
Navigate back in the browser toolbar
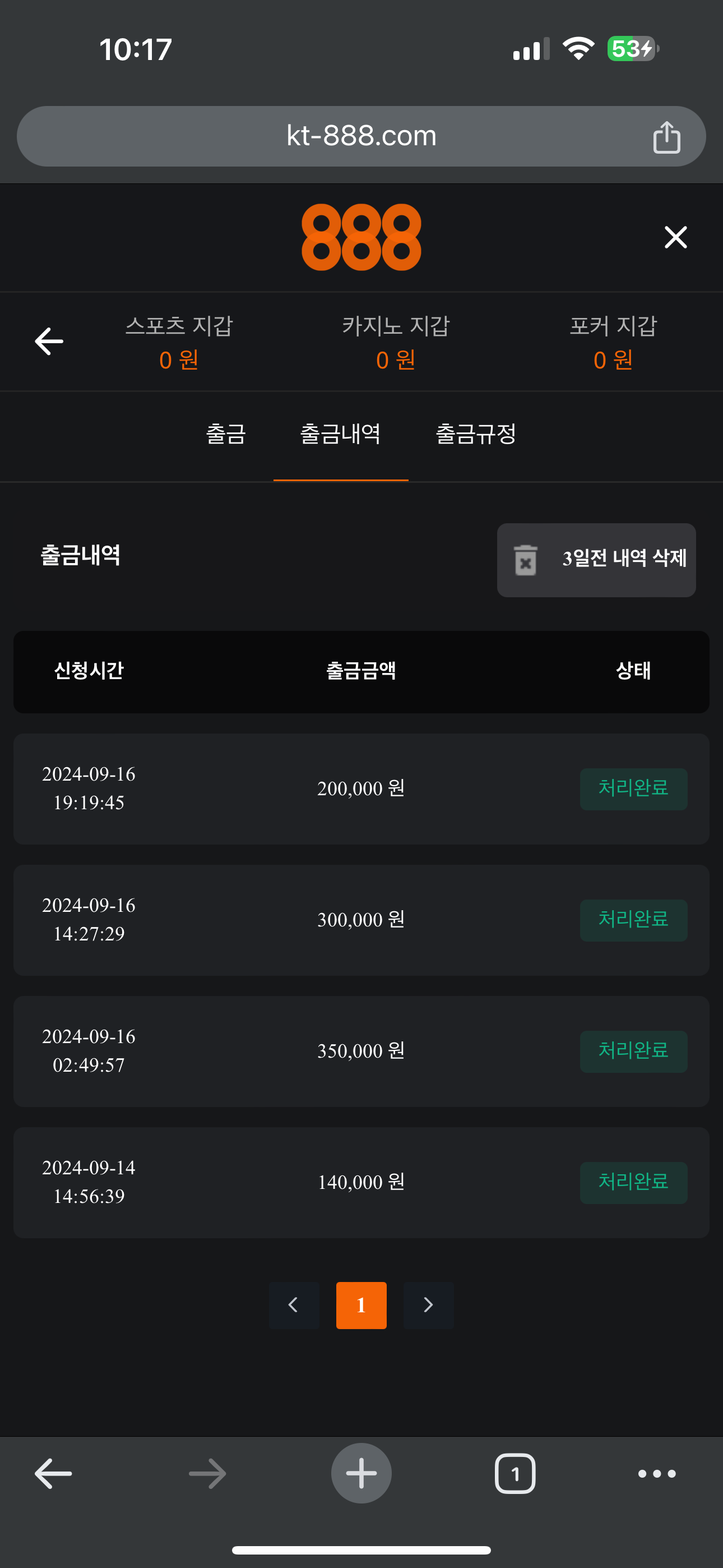tap(54, 1473)
